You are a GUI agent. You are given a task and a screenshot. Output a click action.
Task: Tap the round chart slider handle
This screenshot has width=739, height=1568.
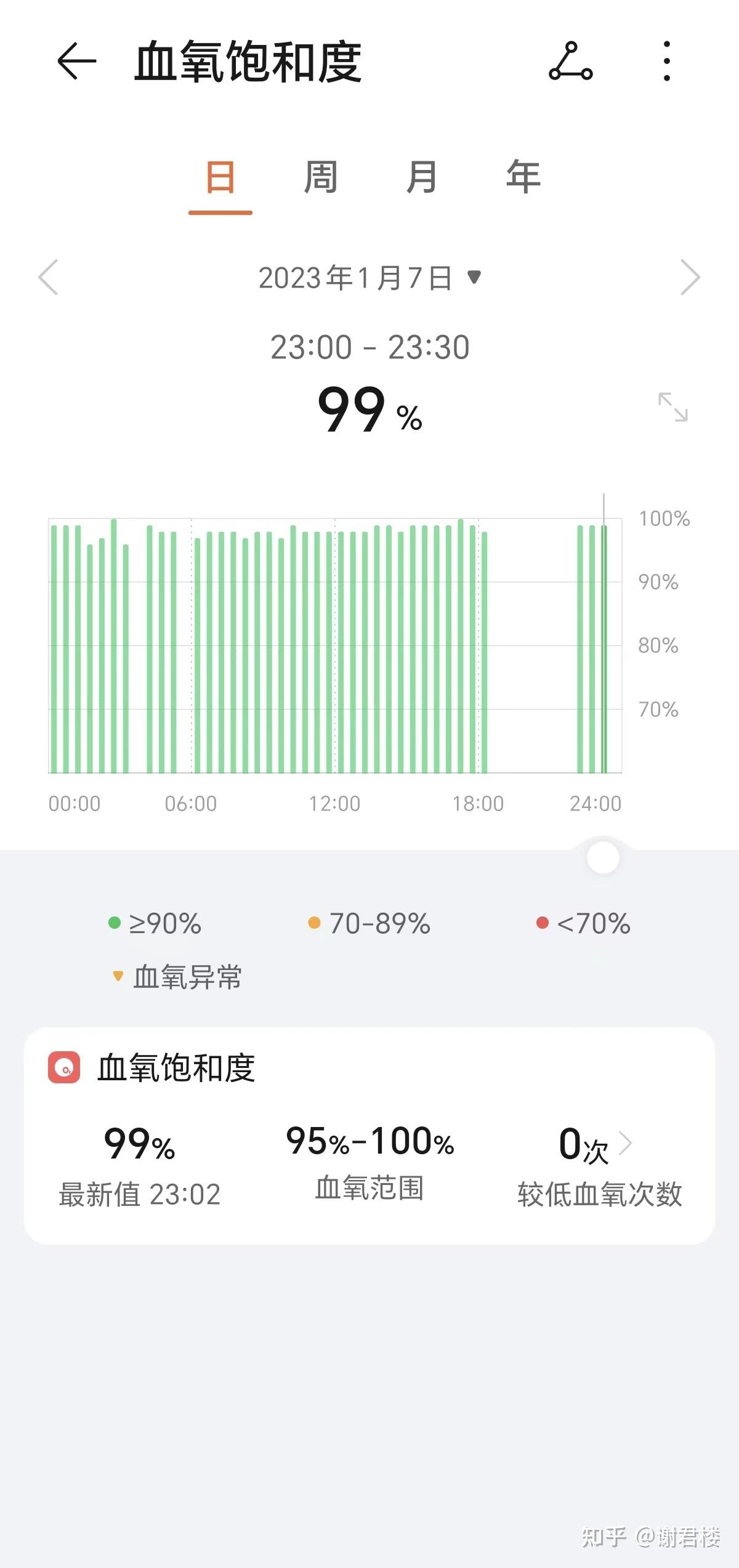click(603, 858)
